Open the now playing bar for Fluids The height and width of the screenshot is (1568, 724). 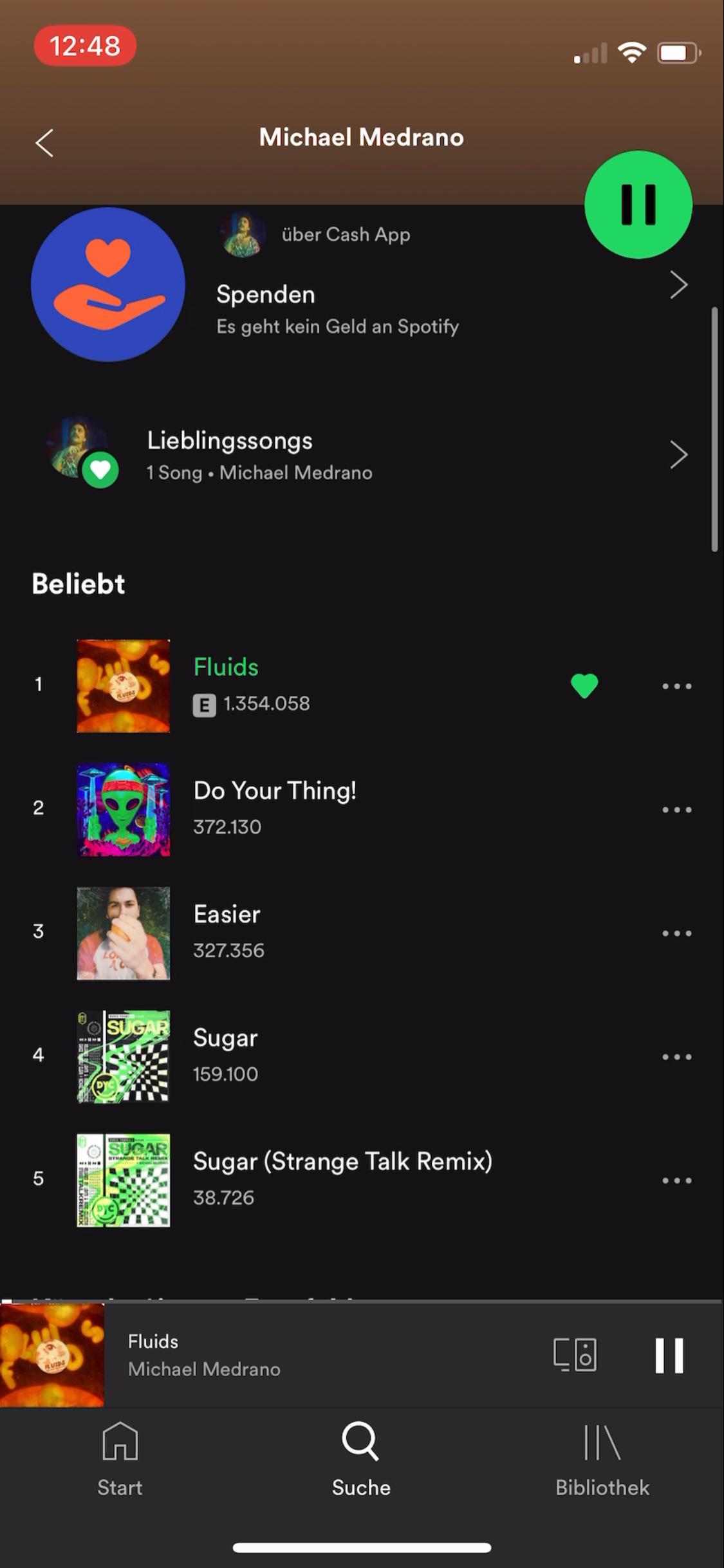point(290,1355)
